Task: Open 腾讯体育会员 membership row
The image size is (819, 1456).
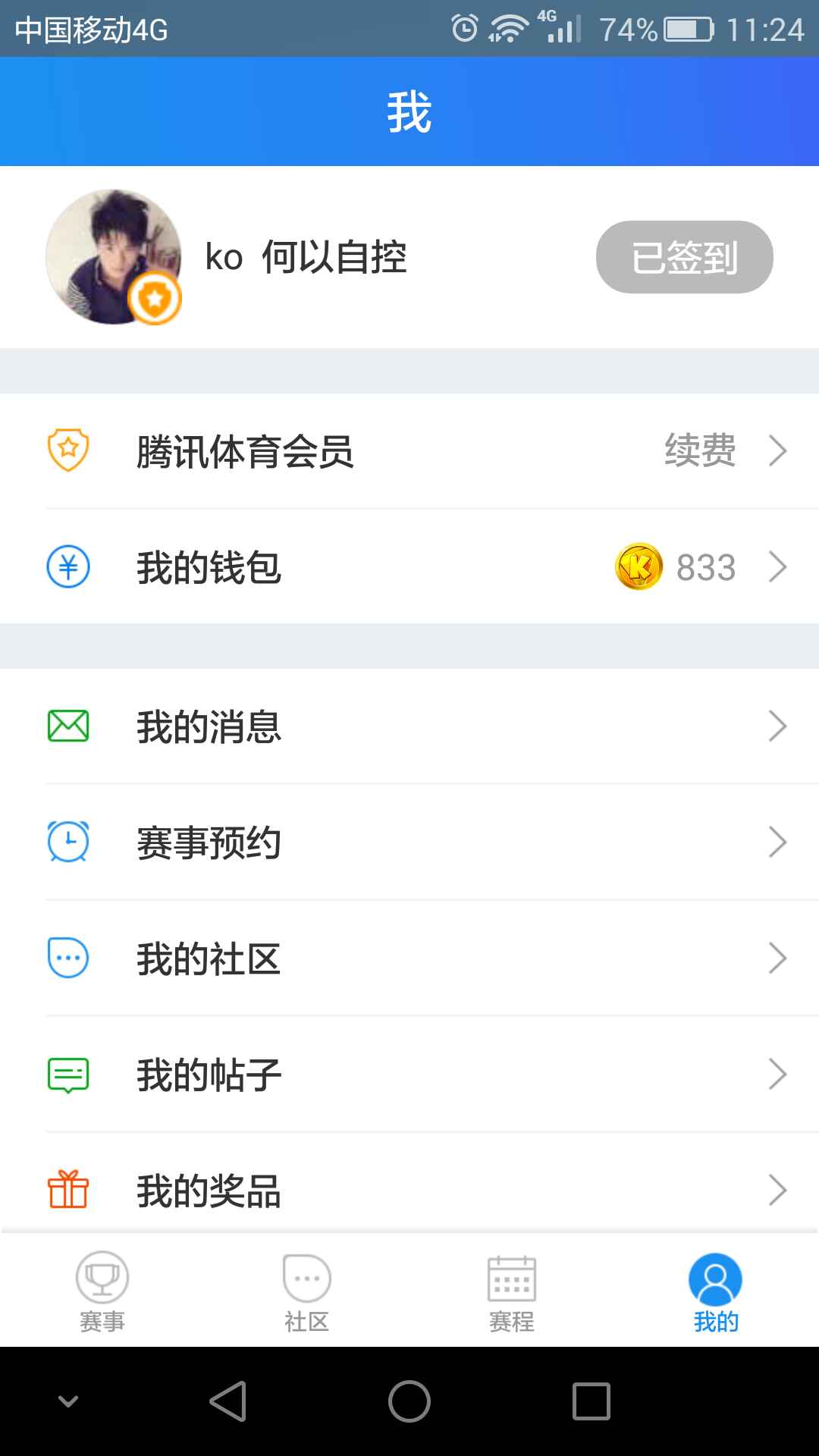Action: 409,451
